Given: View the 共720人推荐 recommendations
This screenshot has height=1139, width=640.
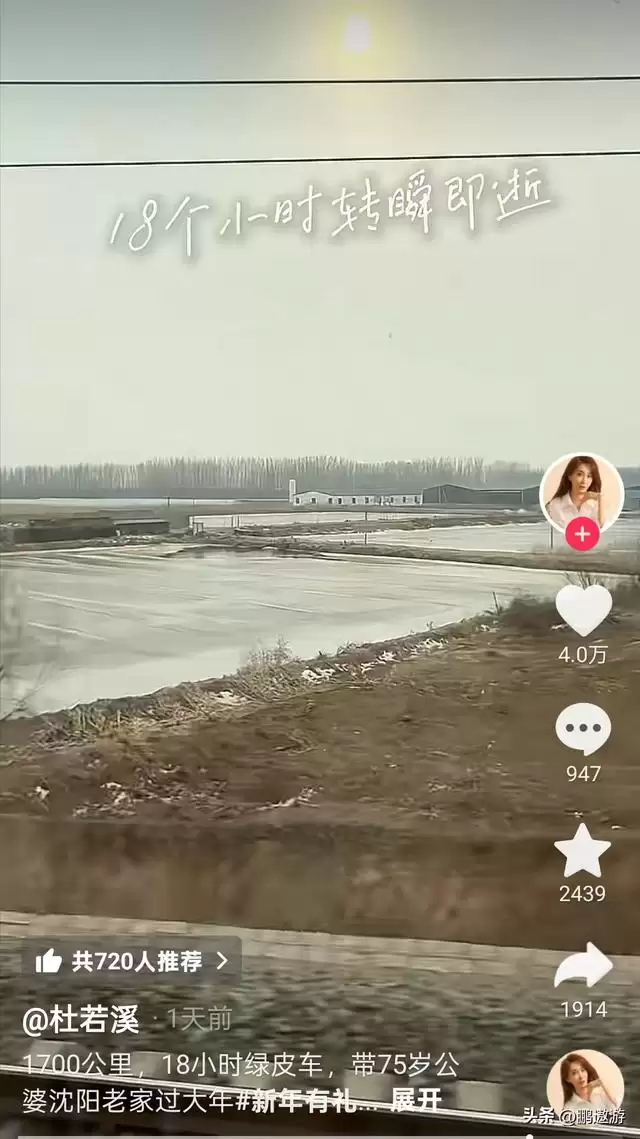Looking at the screenshot, I should (132, 961).
